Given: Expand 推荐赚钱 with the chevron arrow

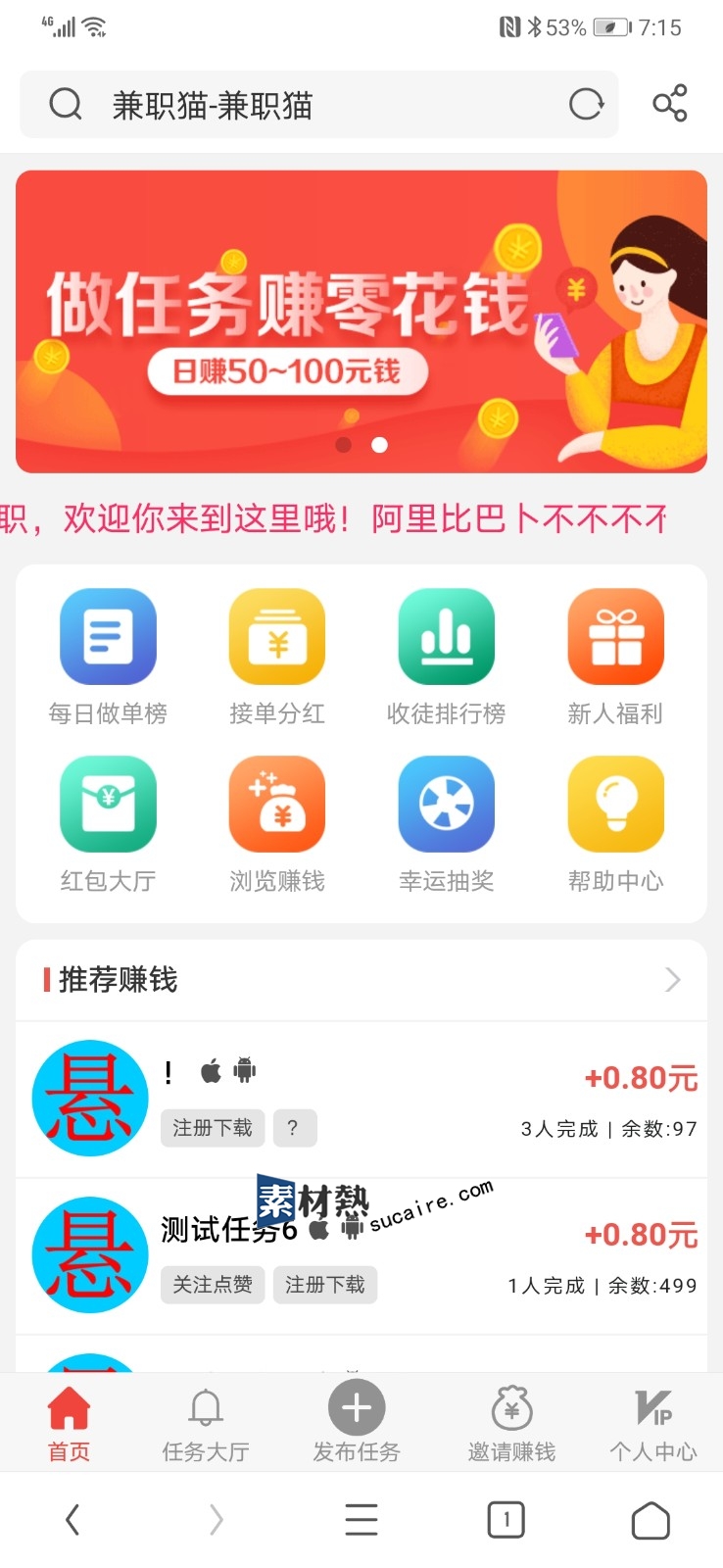Looking at the screenshot, I should pyautogui.click(x=672, y=979).
